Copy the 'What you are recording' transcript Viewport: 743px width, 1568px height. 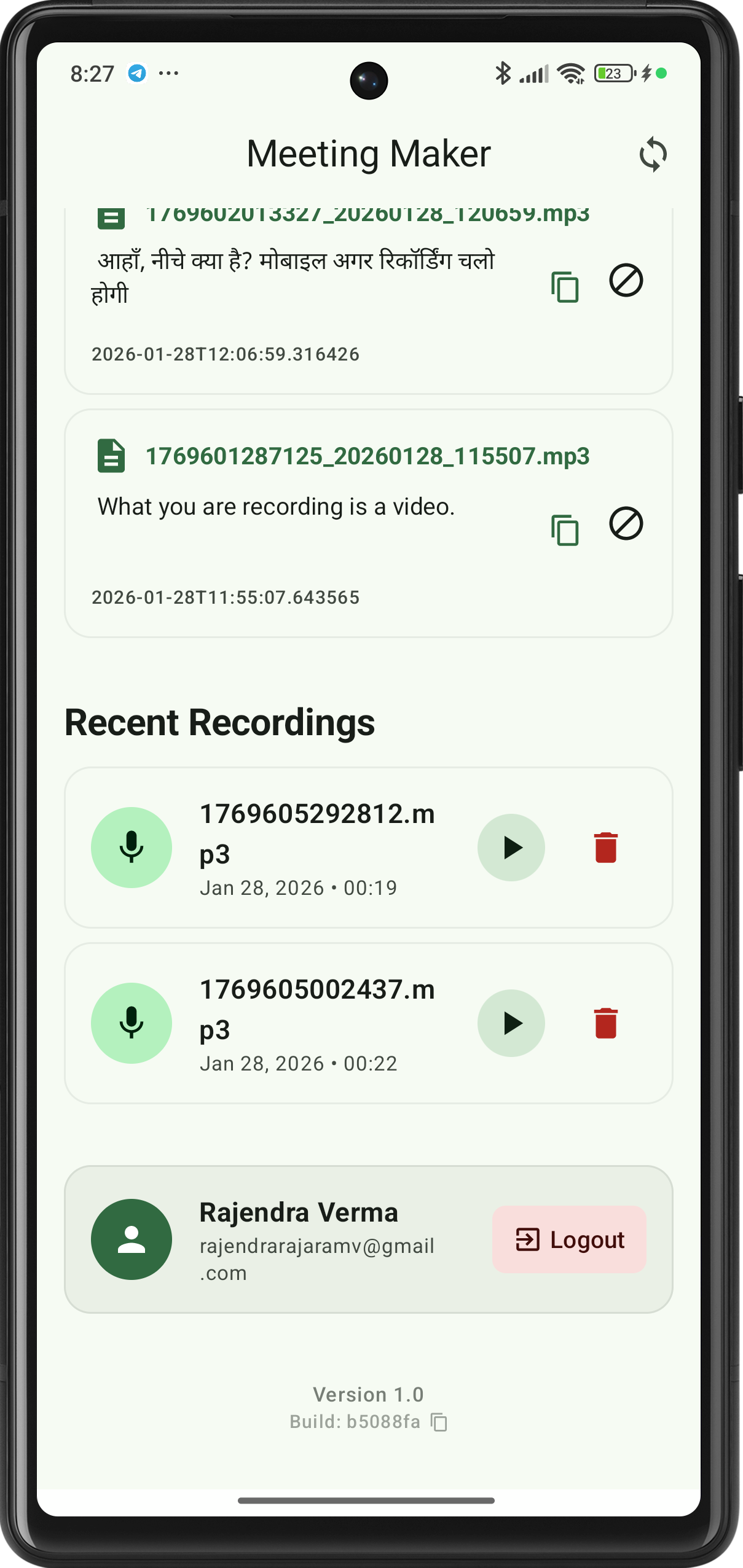point(565,529)
